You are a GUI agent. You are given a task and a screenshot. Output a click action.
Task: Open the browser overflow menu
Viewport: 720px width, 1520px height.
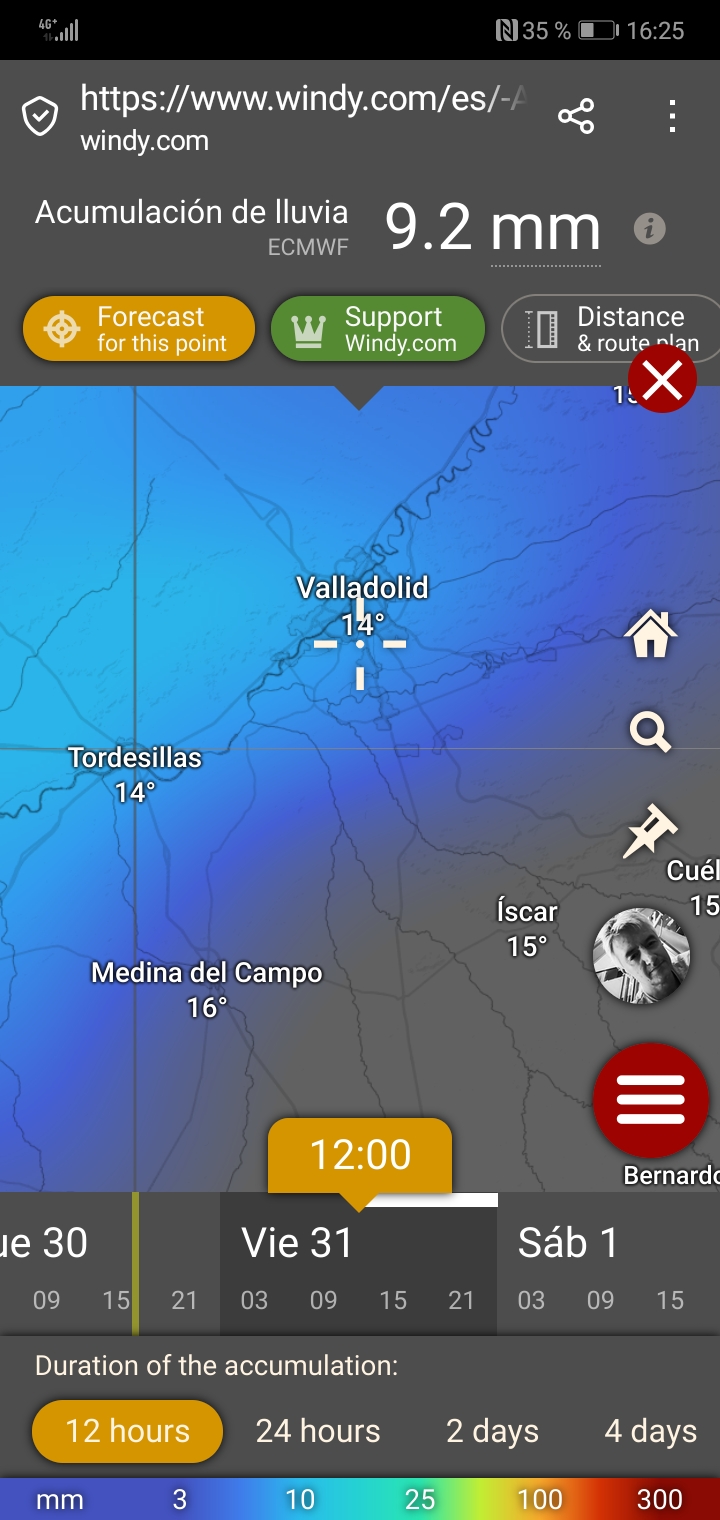[672, 117]
